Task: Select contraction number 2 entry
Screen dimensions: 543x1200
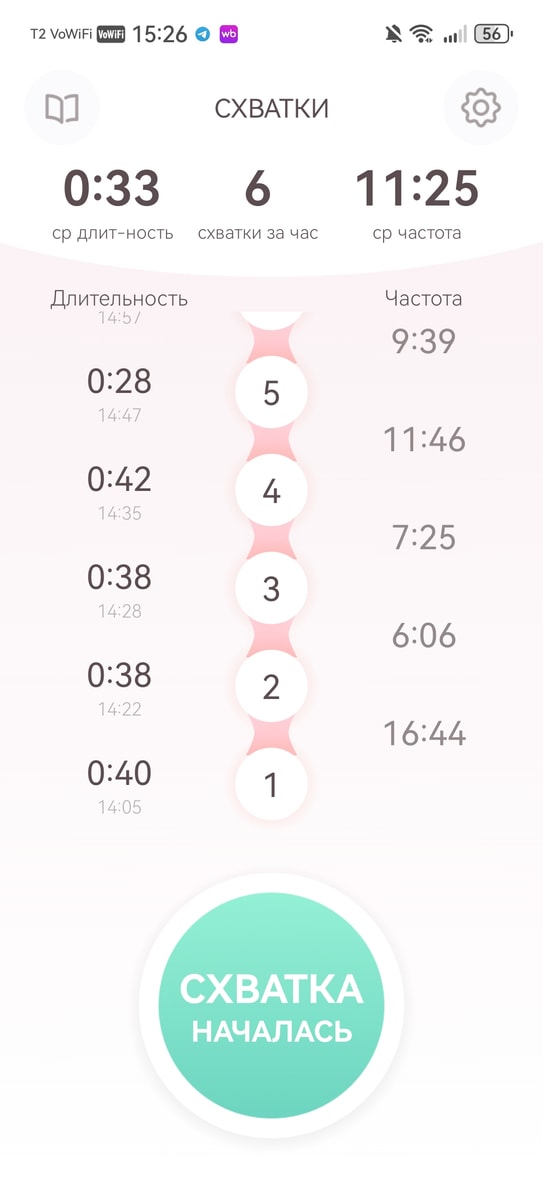Action: coord(271,688)
